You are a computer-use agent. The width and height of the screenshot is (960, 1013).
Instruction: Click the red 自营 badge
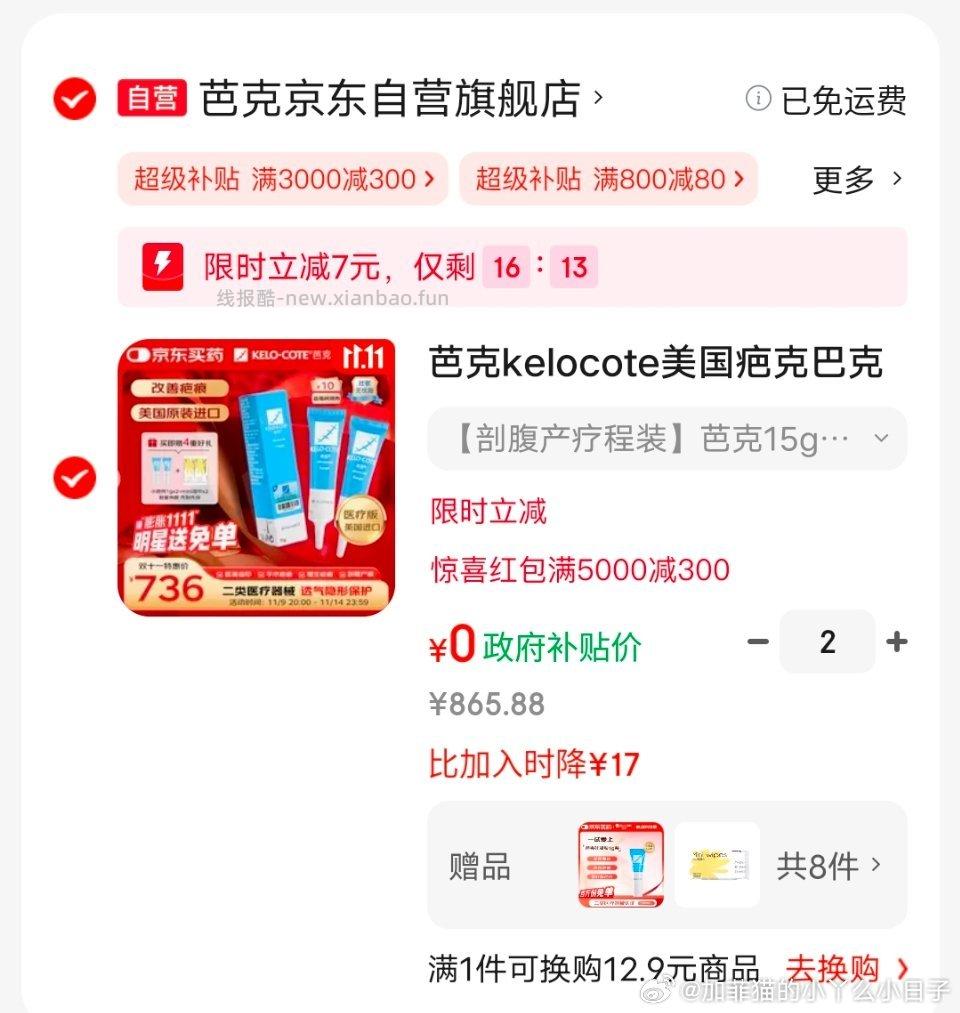[151, 98]
